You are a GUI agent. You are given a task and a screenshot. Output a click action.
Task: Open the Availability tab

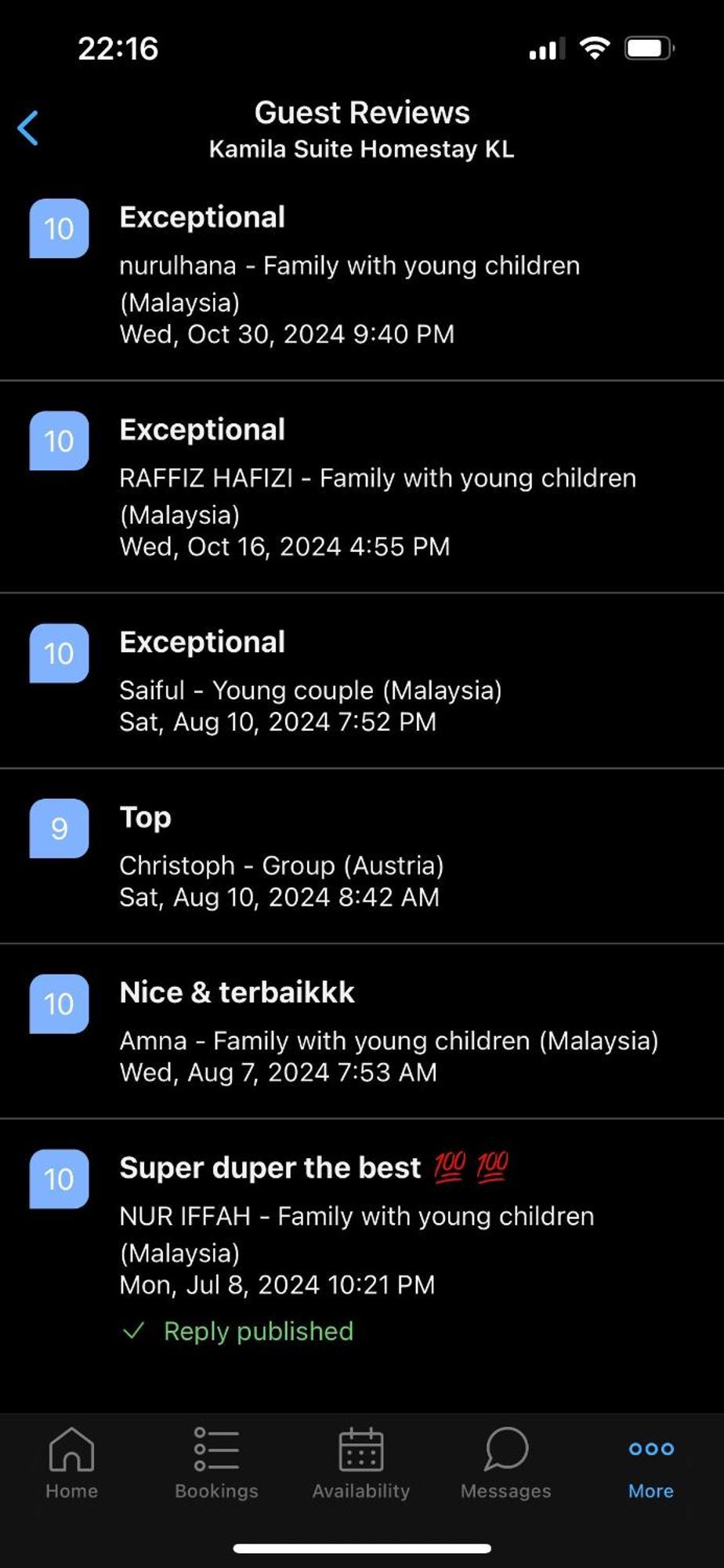pos(360,1462)
